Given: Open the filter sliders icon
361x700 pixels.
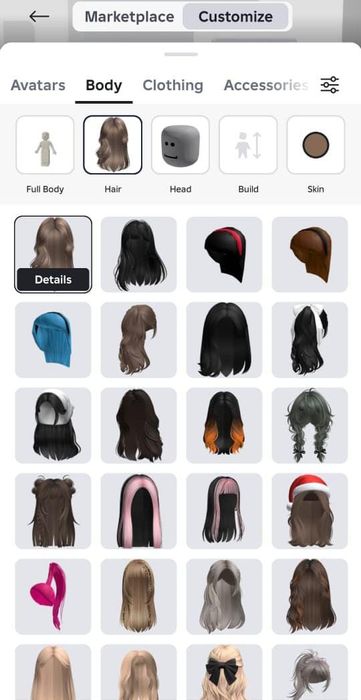Looking at the screenshot, I should [330, 85].
